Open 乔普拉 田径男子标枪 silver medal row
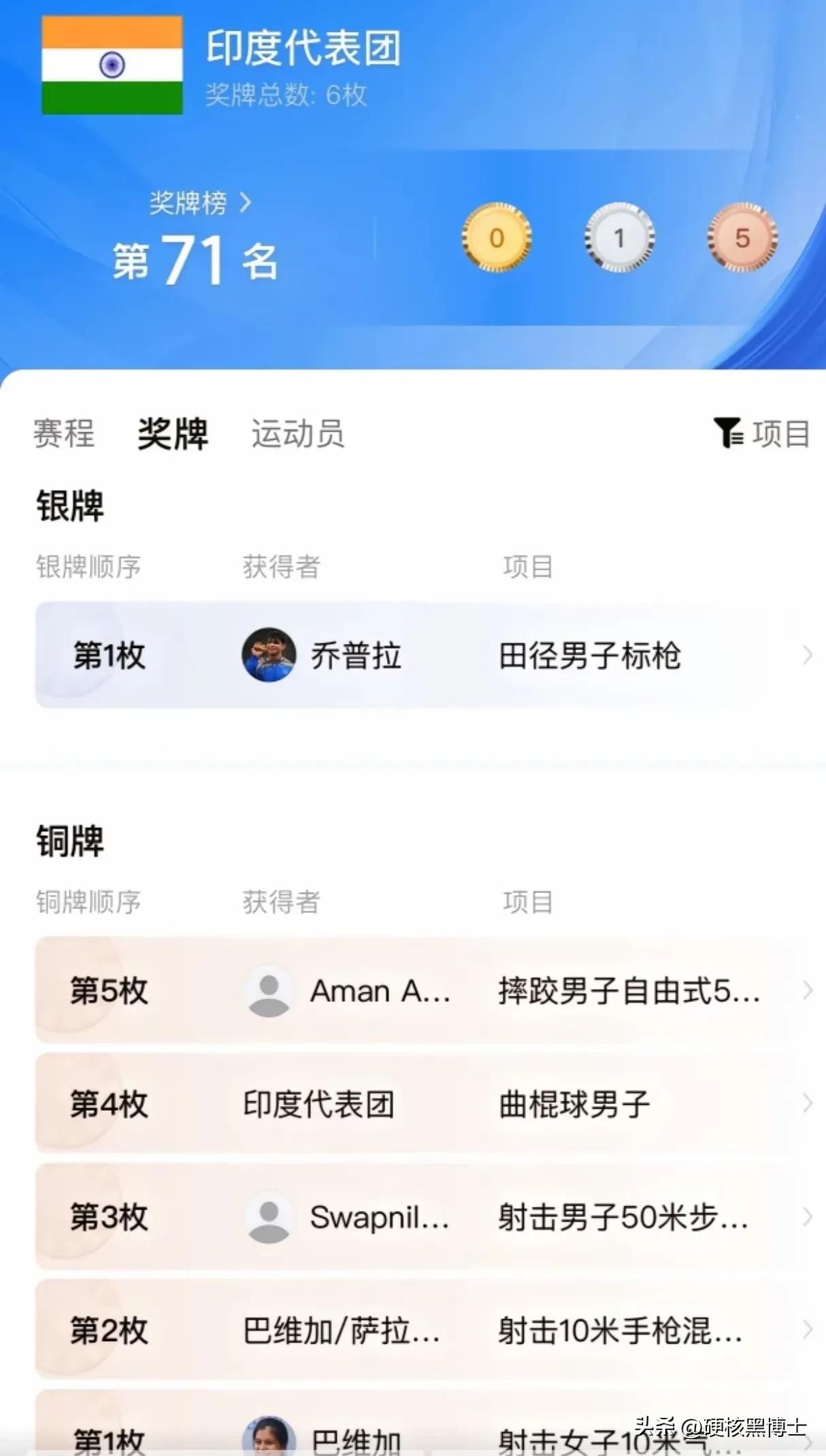The width and height of the screenshot is (826, 1456). point(422,656)
